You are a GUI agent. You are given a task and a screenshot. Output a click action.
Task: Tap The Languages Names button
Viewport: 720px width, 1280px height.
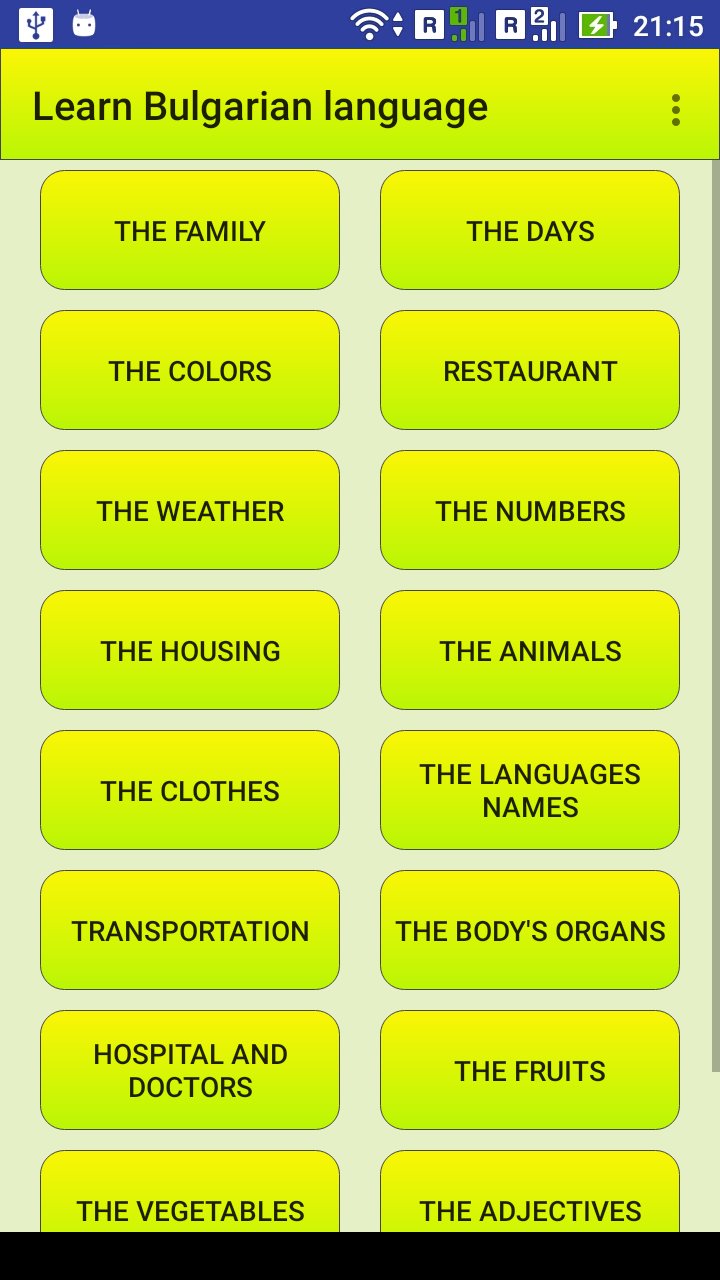(530, 791)
